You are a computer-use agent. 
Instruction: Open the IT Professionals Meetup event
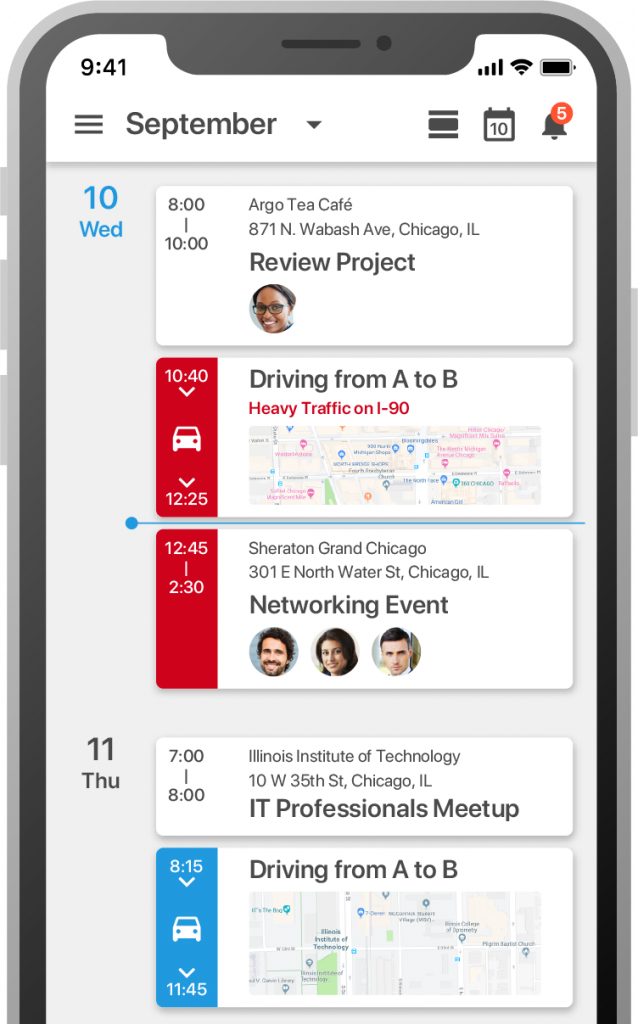click(x=364, y=786)
